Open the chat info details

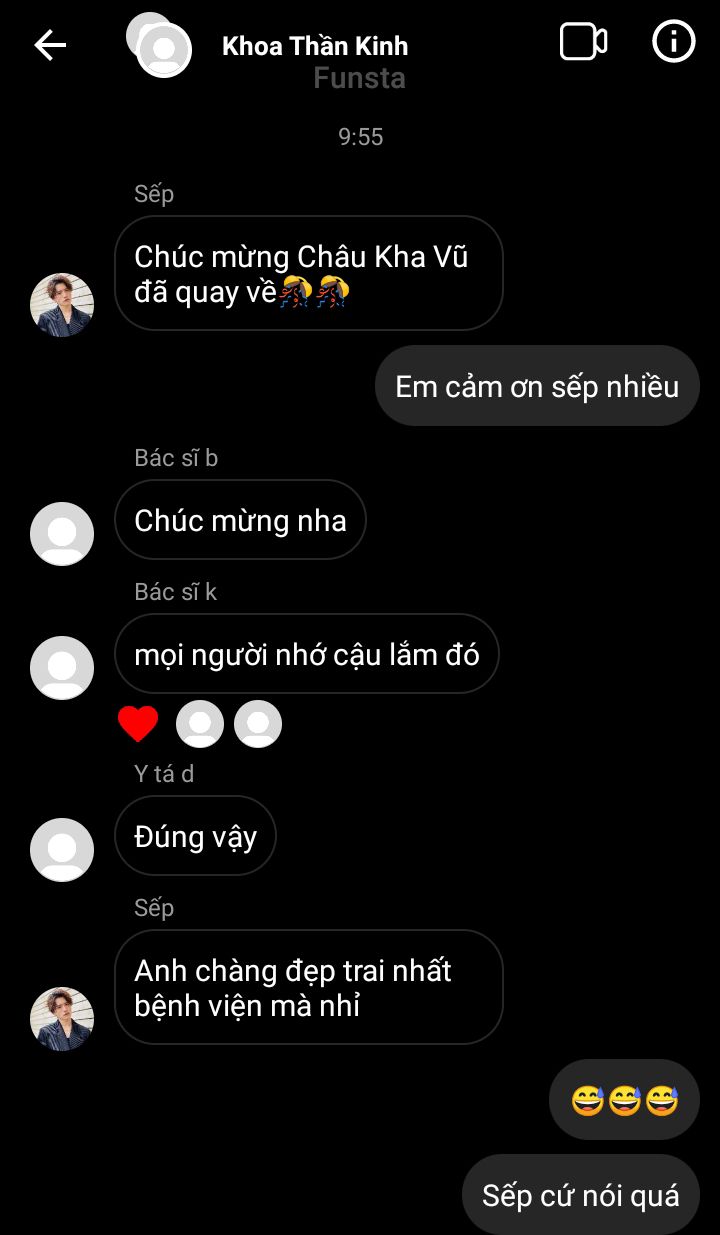coord(673,43)
